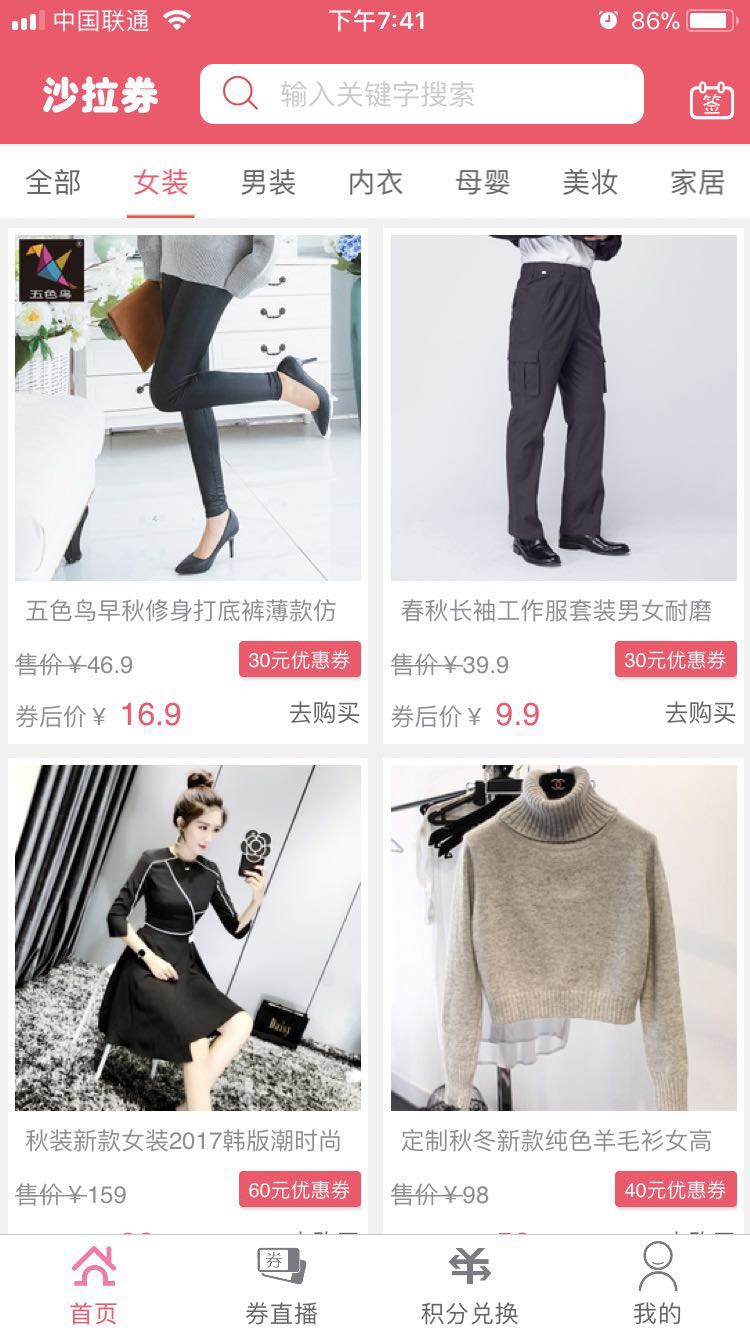Open the 五色鸟早秋修身打底裤 product card
The width and height of the screenshot is (750, 1334).
[x=187, y=408]
